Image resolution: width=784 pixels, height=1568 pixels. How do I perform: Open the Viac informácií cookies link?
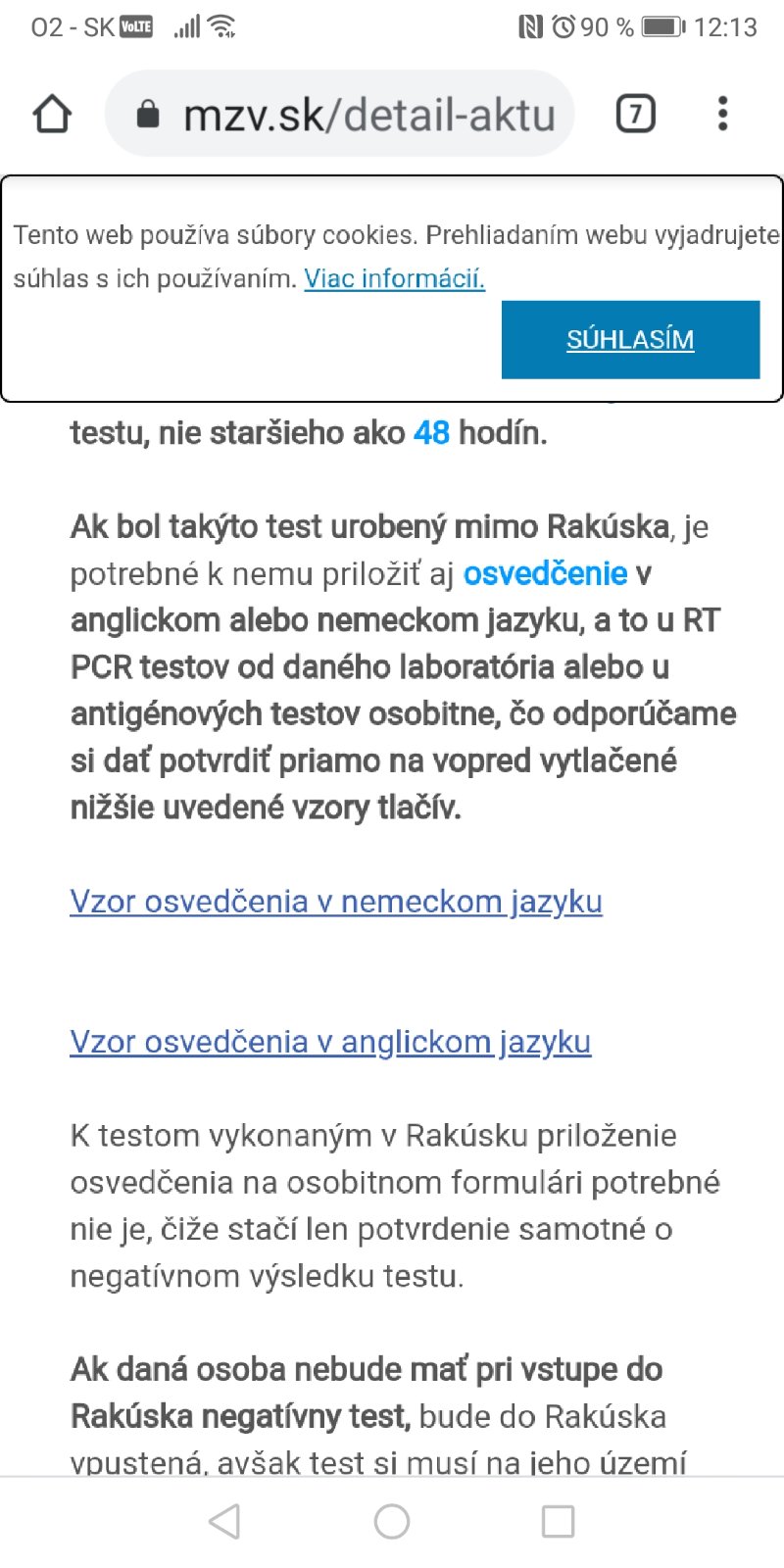[x=394, y=279]
